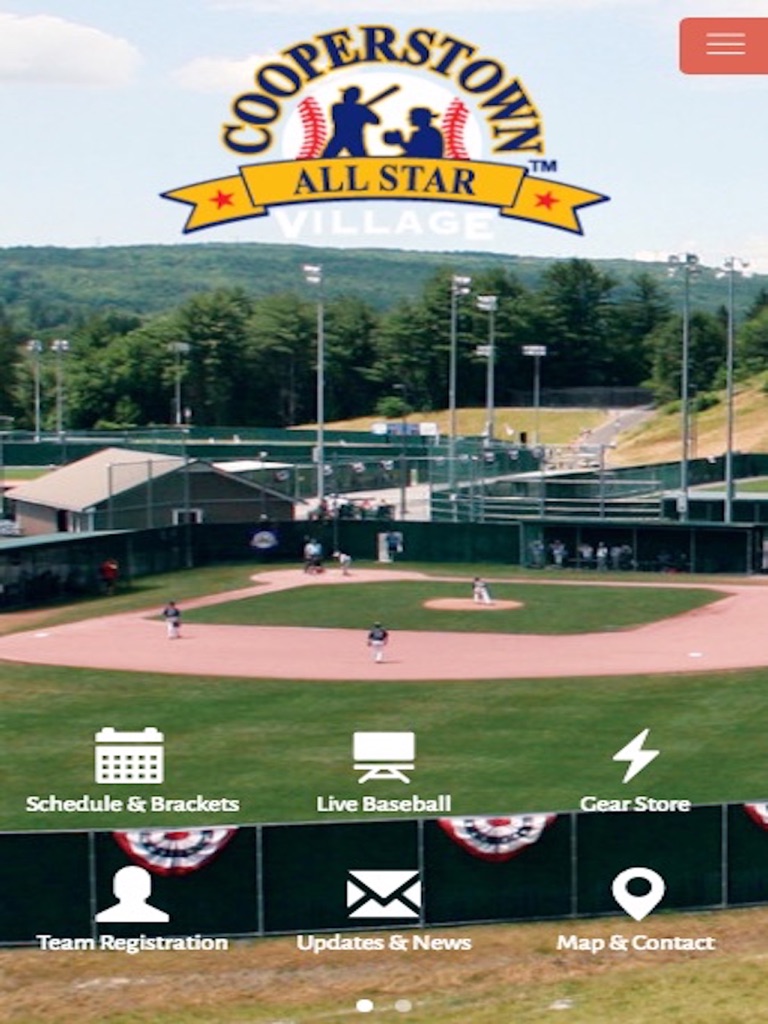
Task: Switch to the second page using the dot indicator
Action: [403, 1005]
